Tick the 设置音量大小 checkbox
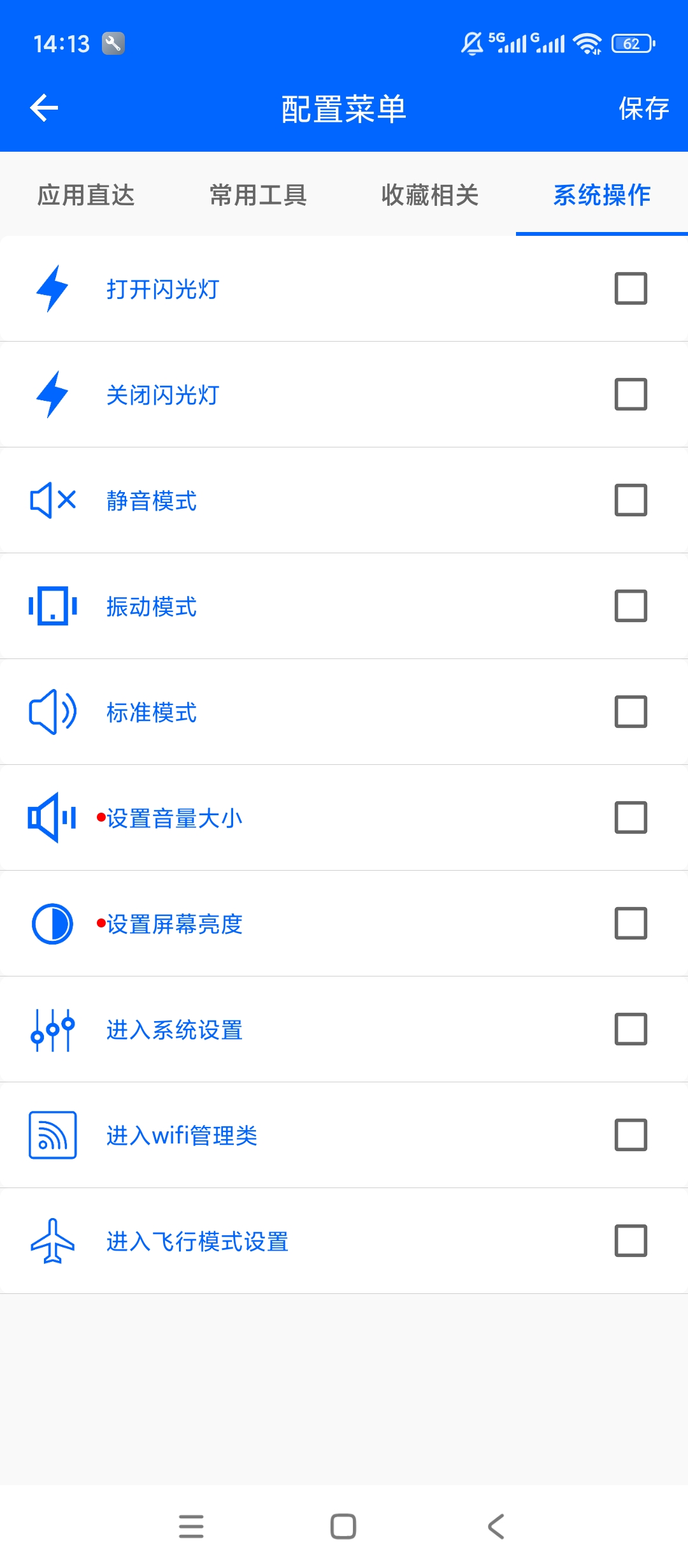 pos(631,818)
